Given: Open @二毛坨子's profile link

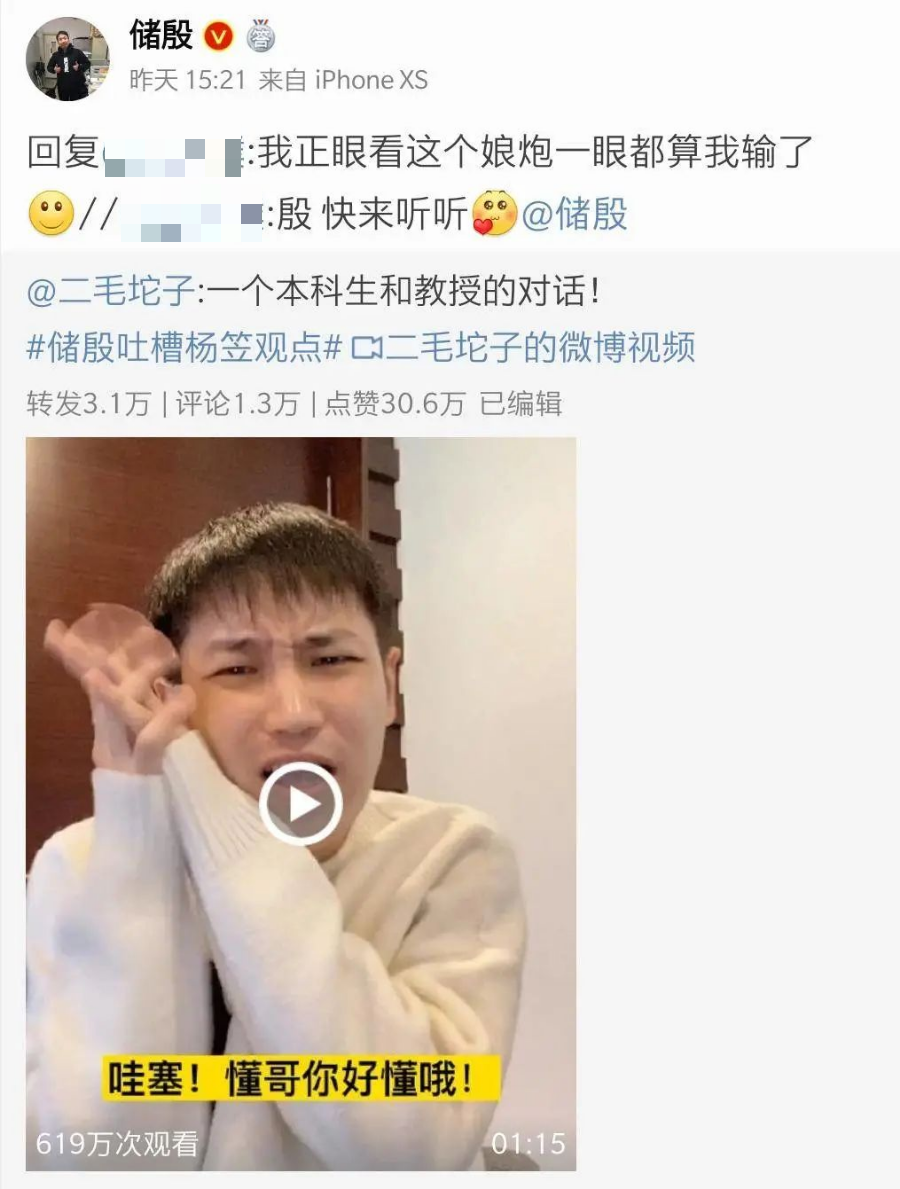Looking at the screenshot, I should click(x=110, y=293).
